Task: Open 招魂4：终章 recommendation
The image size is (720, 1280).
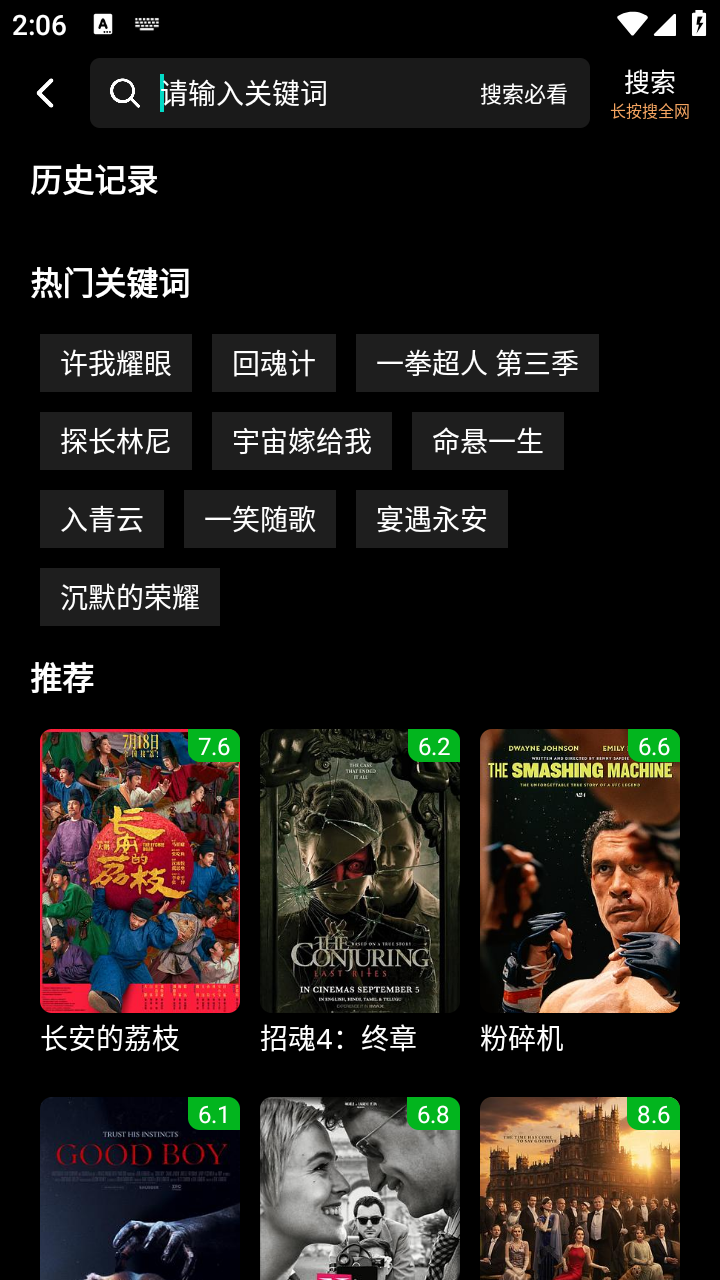Action: tap(360, 871)
